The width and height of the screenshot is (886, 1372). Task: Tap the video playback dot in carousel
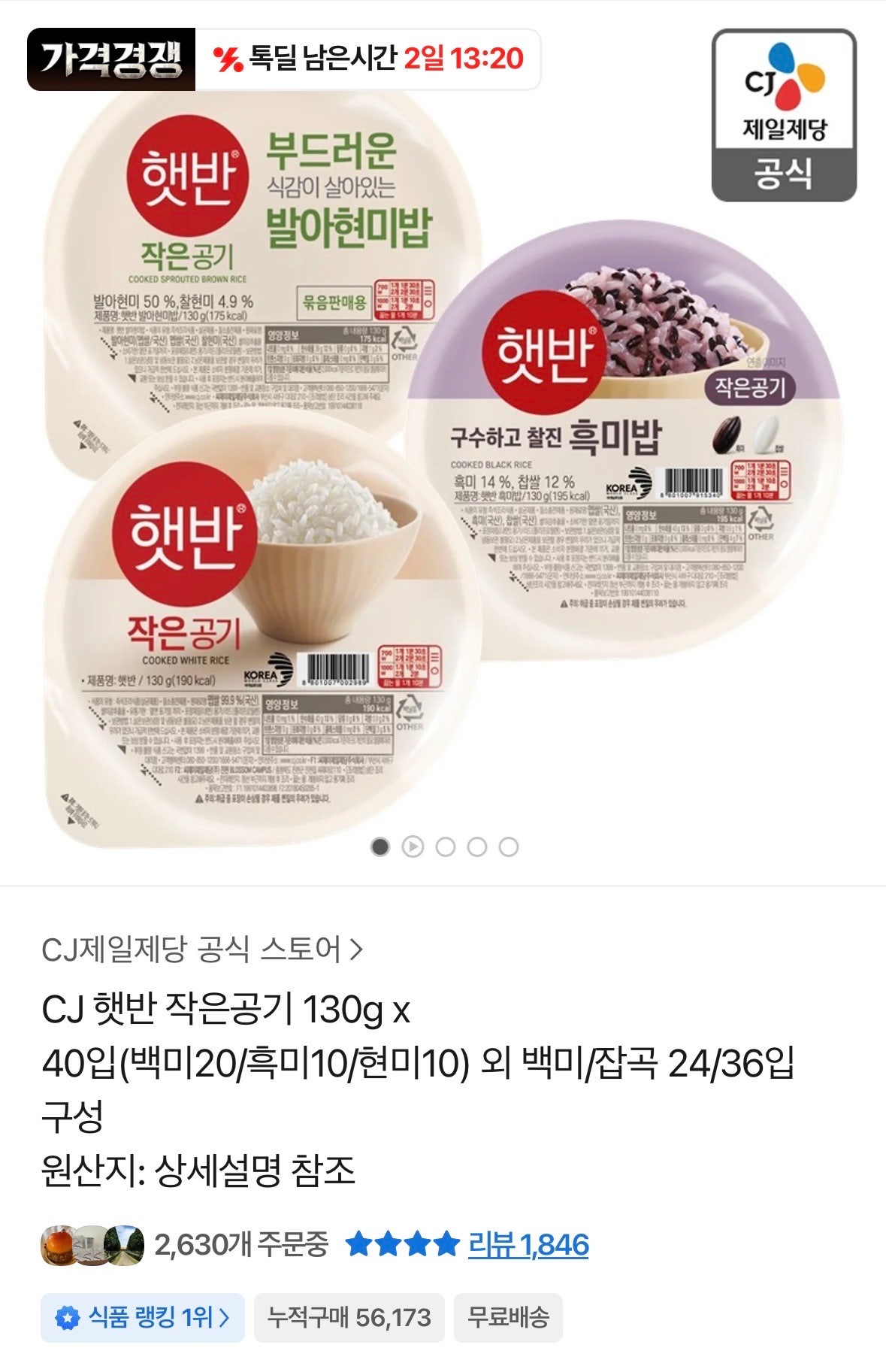coord(412,847)
